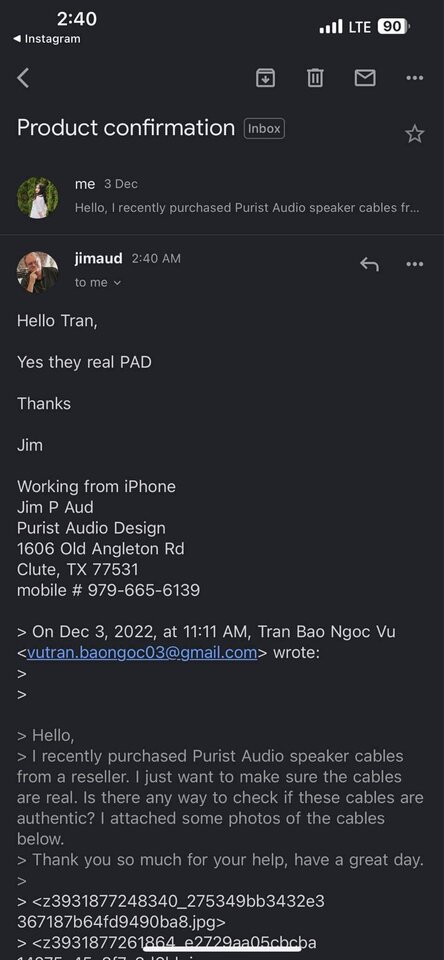Open more options for jimaud's message

[415, 264]
